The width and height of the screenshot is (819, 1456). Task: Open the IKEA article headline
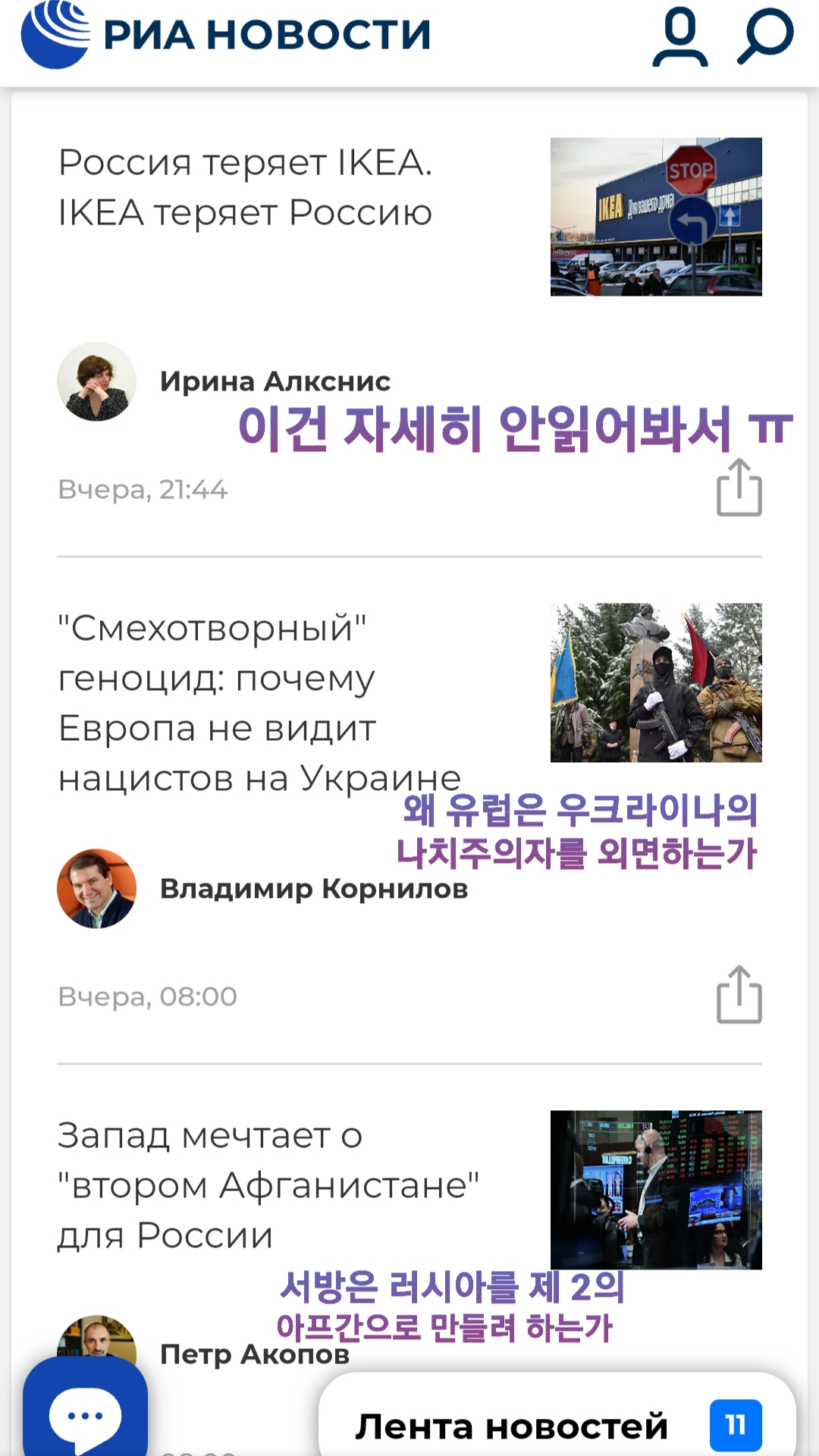click(x=245, y=187)
